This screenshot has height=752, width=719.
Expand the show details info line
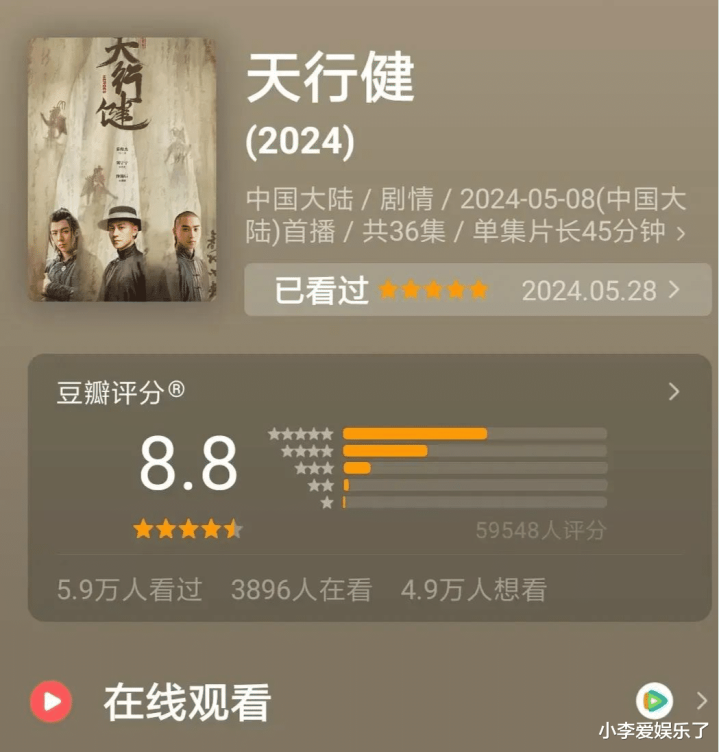pos(681,233)
